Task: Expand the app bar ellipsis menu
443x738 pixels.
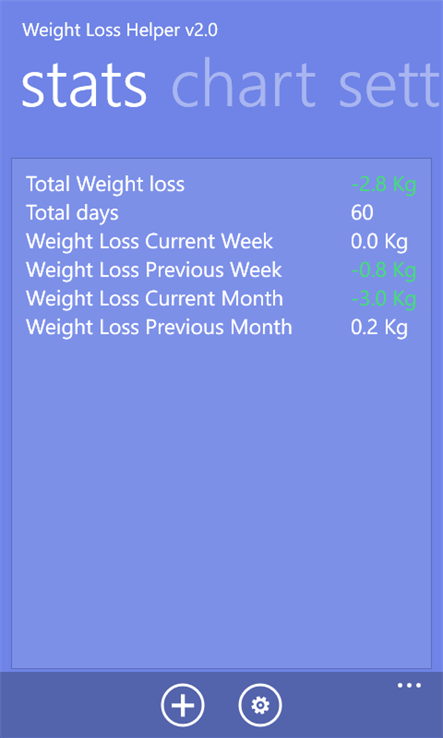Action: pyautogui.click(x=409, y=685)
